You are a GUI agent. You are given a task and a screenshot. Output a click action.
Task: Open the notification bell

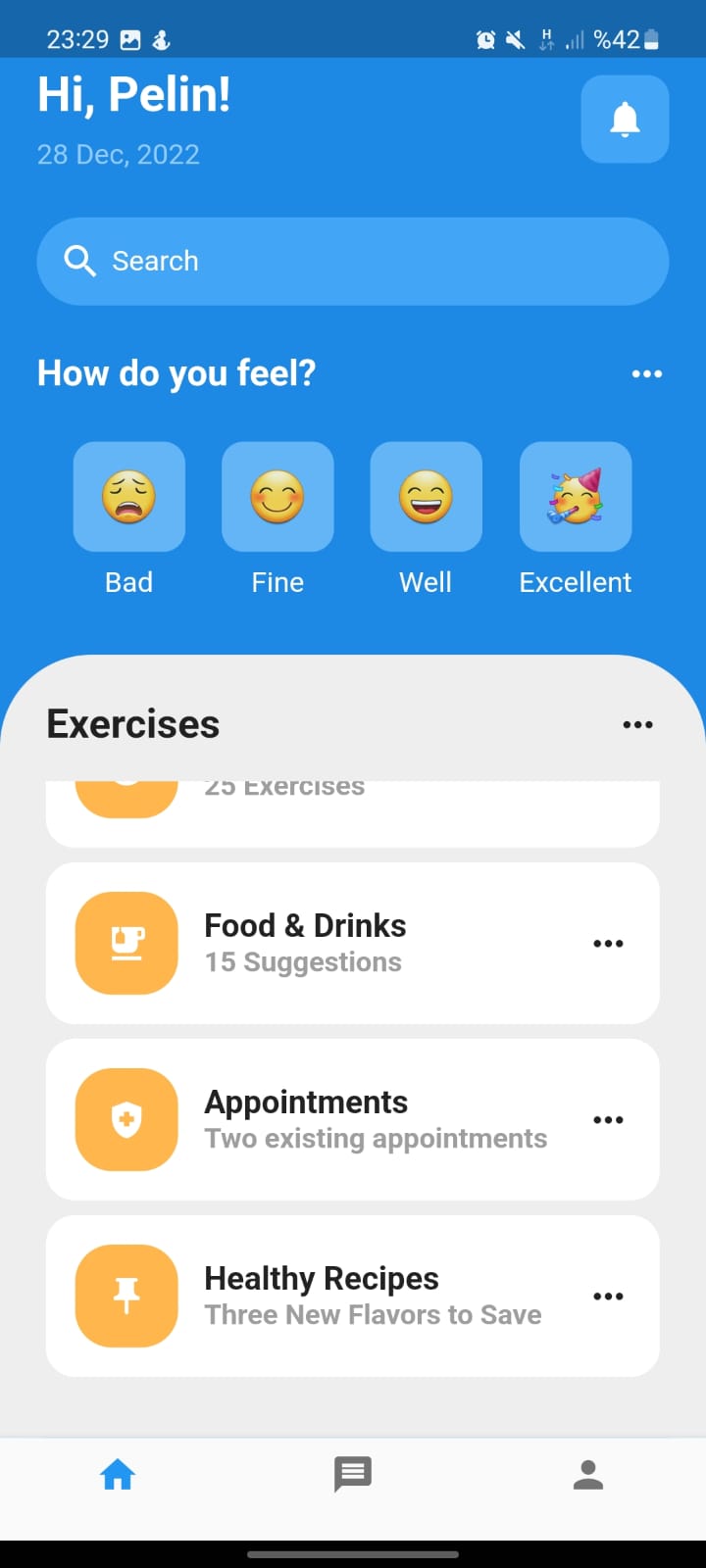625,119
